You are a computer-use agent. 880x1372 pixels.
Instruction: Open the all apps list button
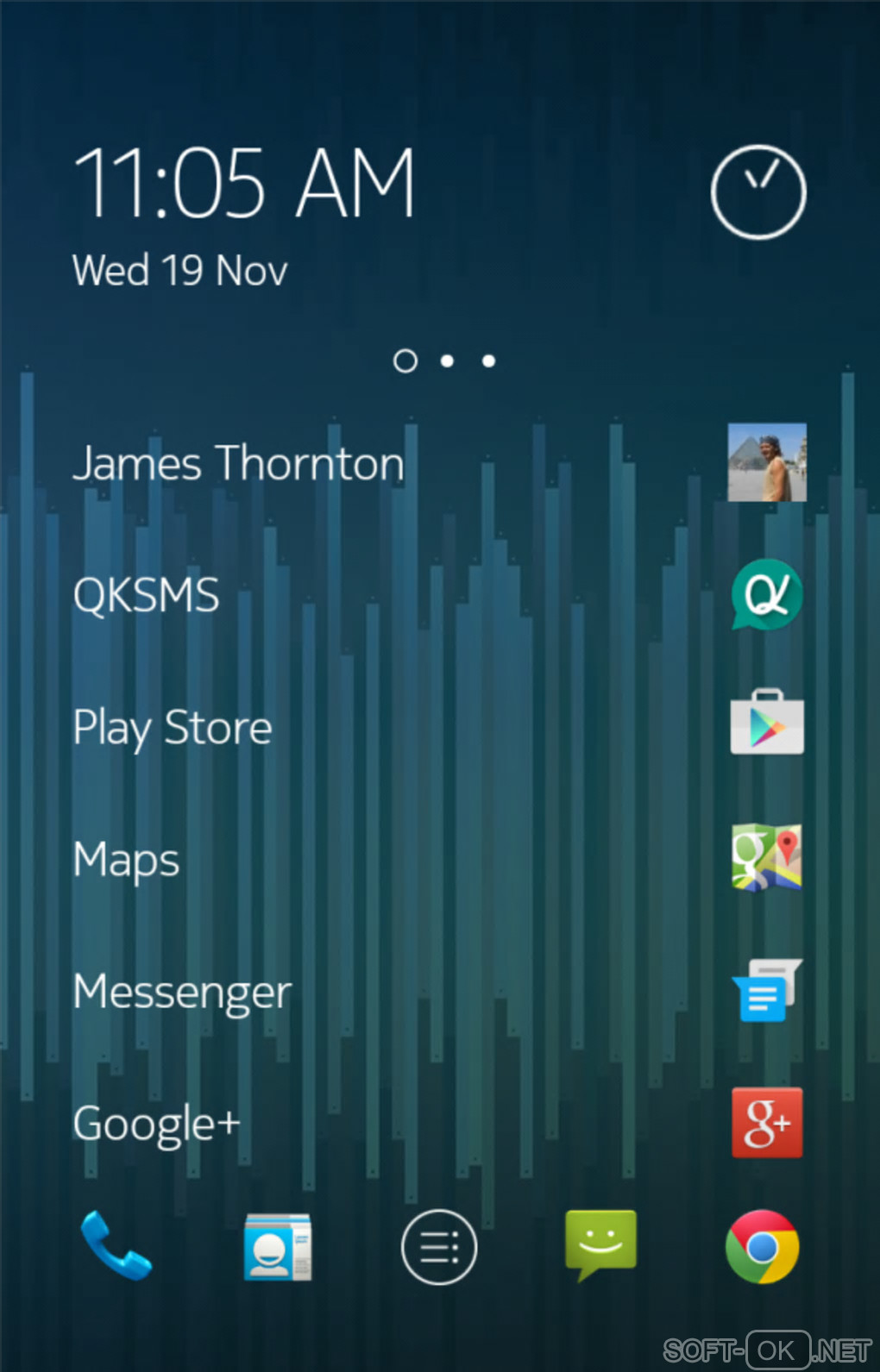(x=439, y=1247)
